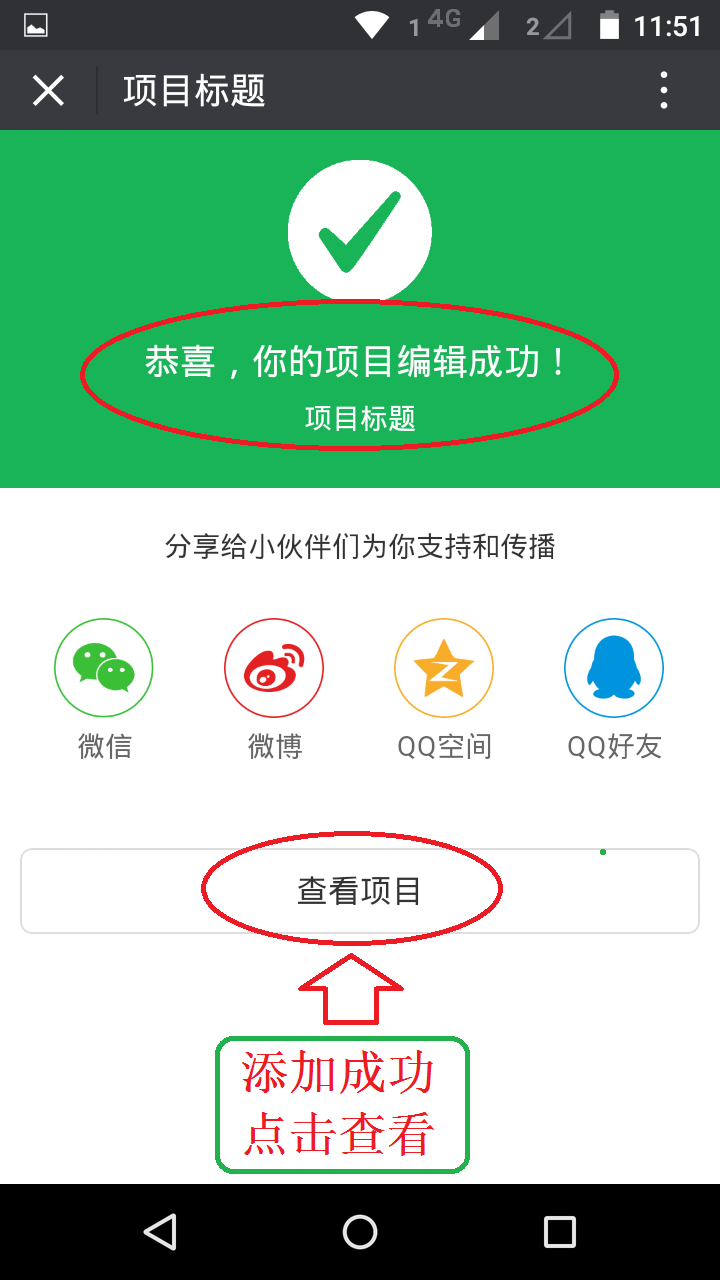Viewport: 720px width, 1280px height.
Task: Share the project to QQ好友
Action: click(614, 668)
